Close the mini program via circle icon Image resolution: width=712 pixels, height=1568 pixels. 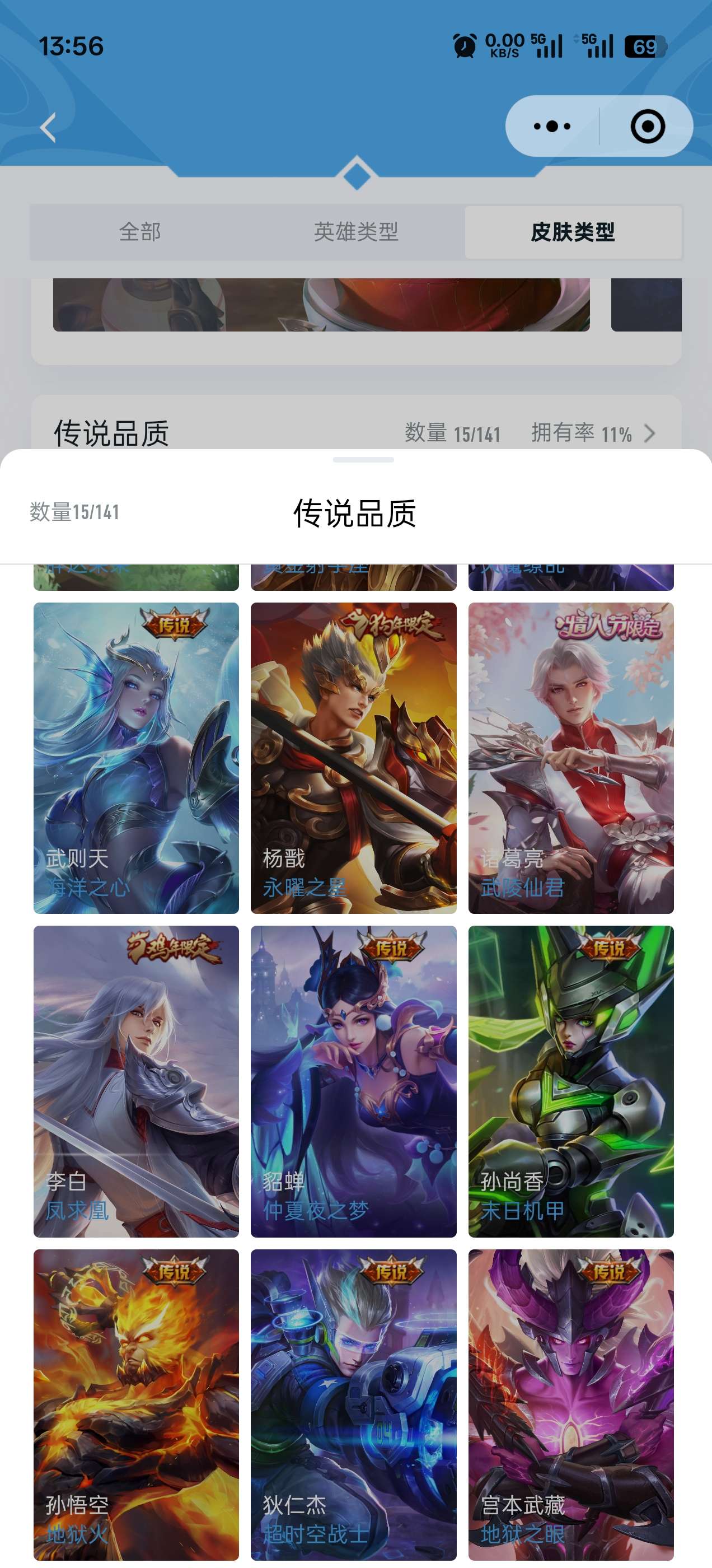(x=647, y=127)
